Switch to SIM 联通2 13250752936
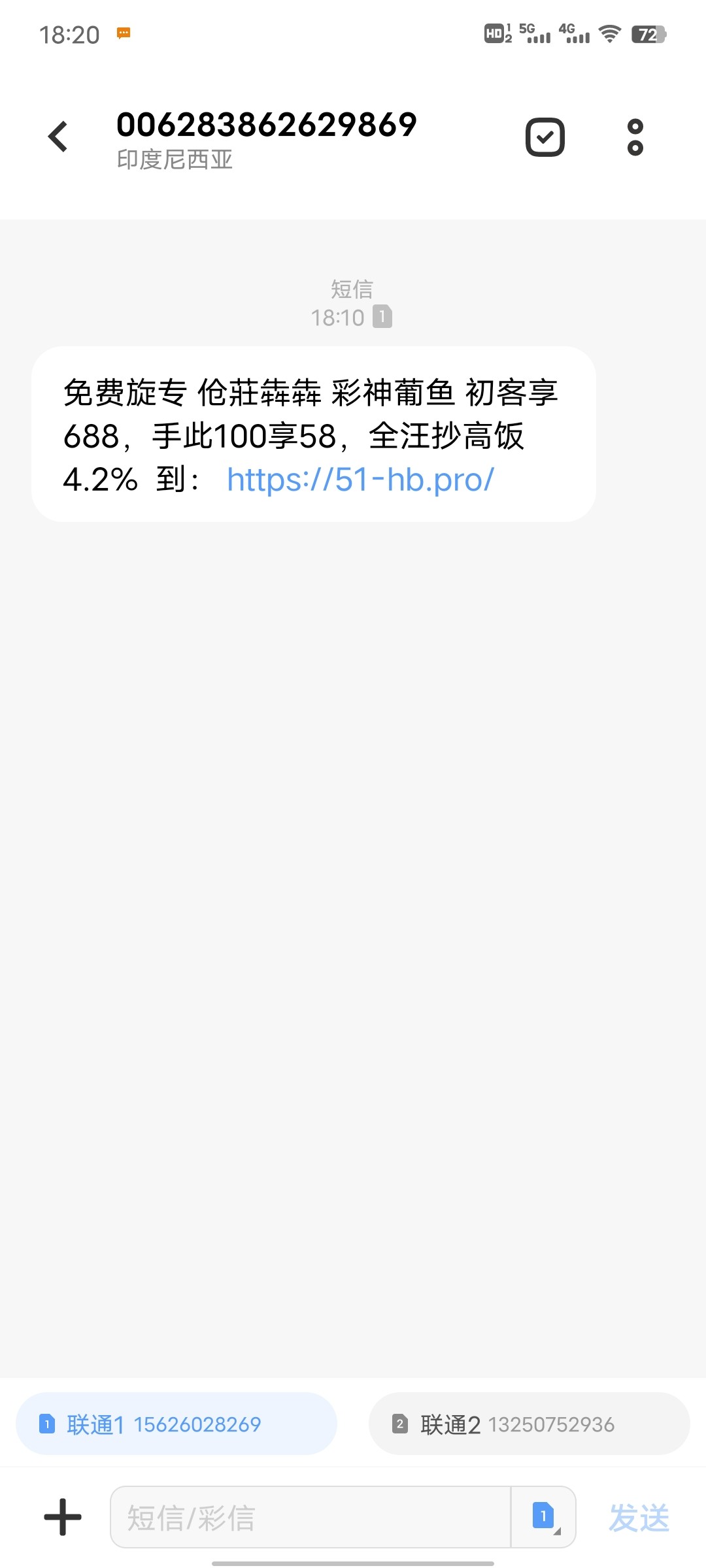This screenshot has height=1568, width=706. [x=529, y=1424]
